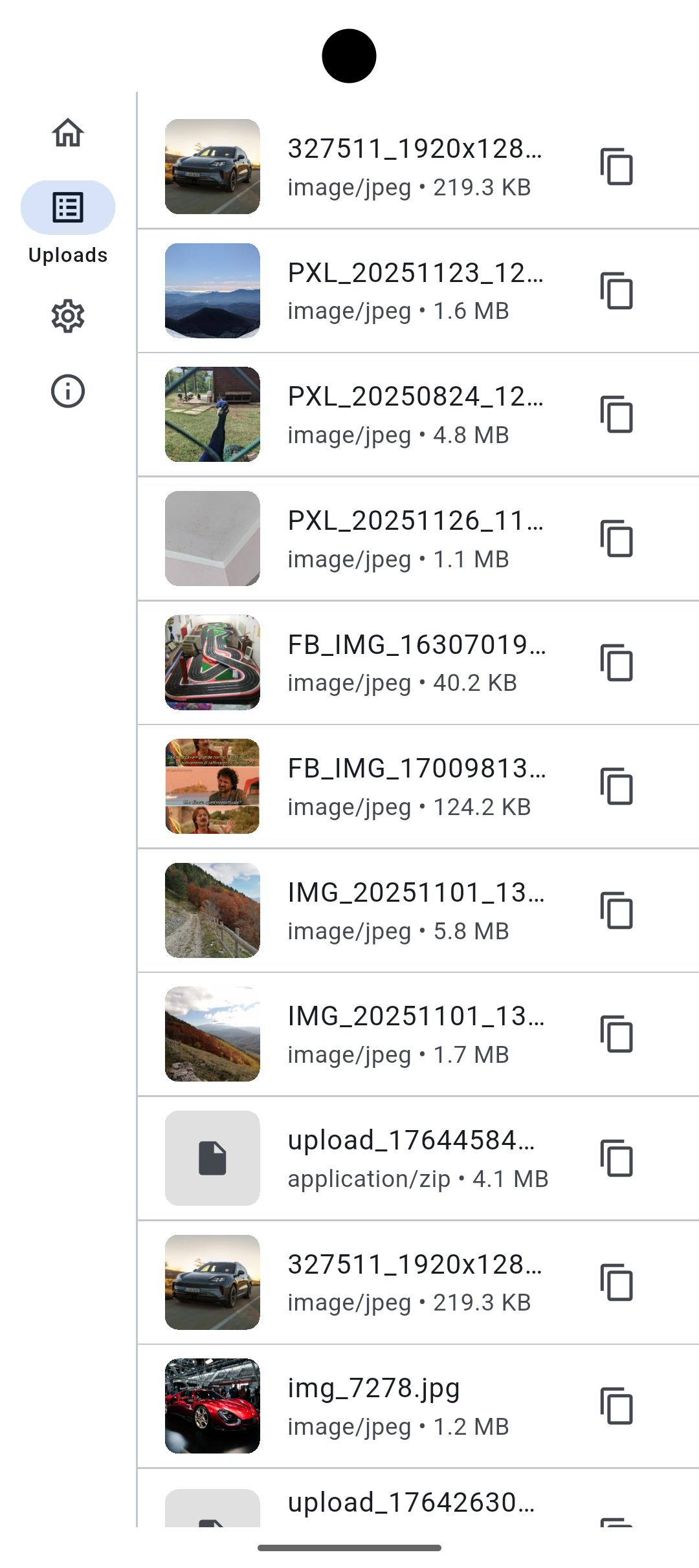The image size is (699, 1568).
Task: Copy link for PXL_20250824_12 file
Action: 616,415
